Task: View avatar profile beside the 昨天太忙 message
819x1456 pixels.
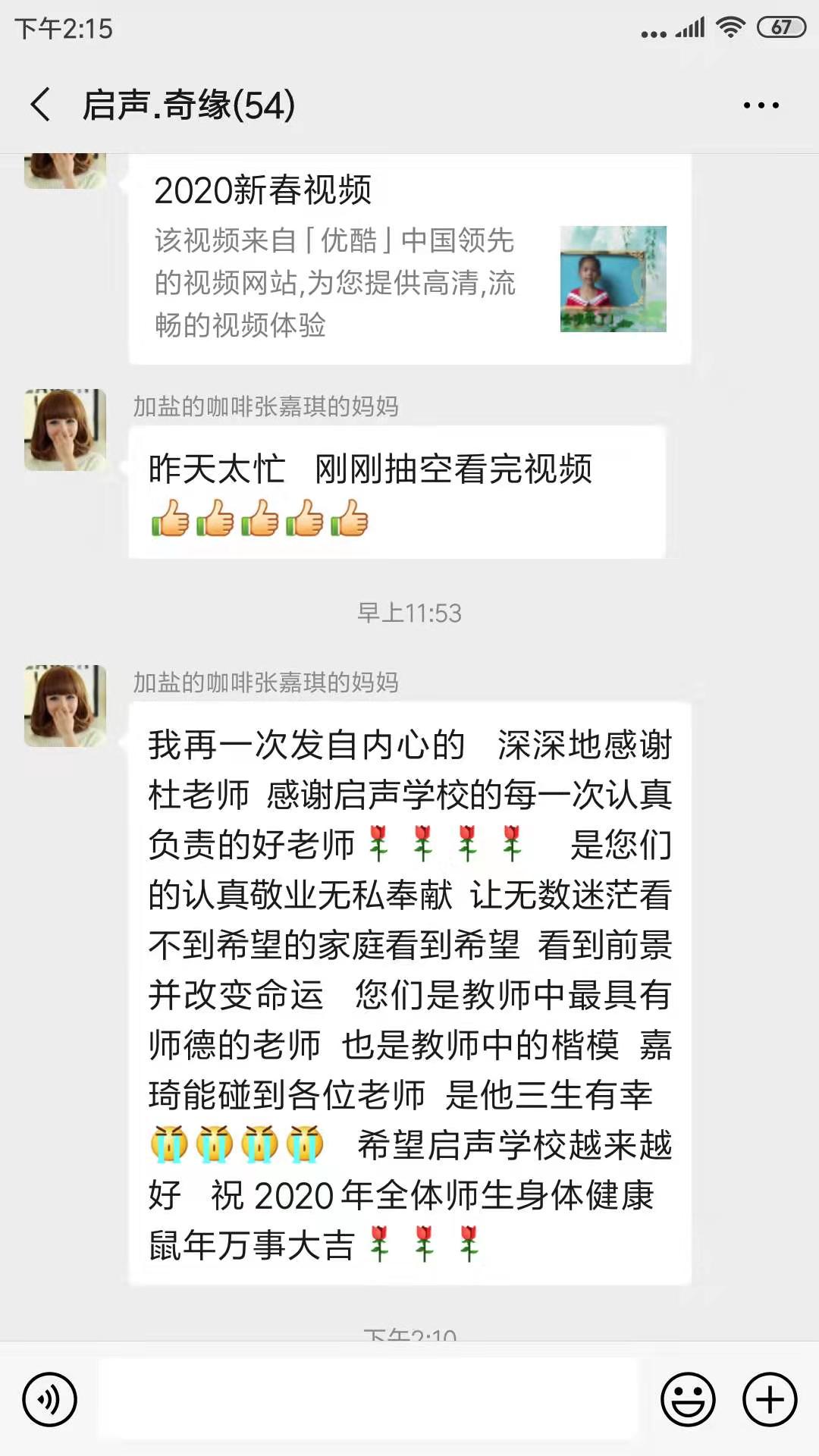Action: point(65,430)
